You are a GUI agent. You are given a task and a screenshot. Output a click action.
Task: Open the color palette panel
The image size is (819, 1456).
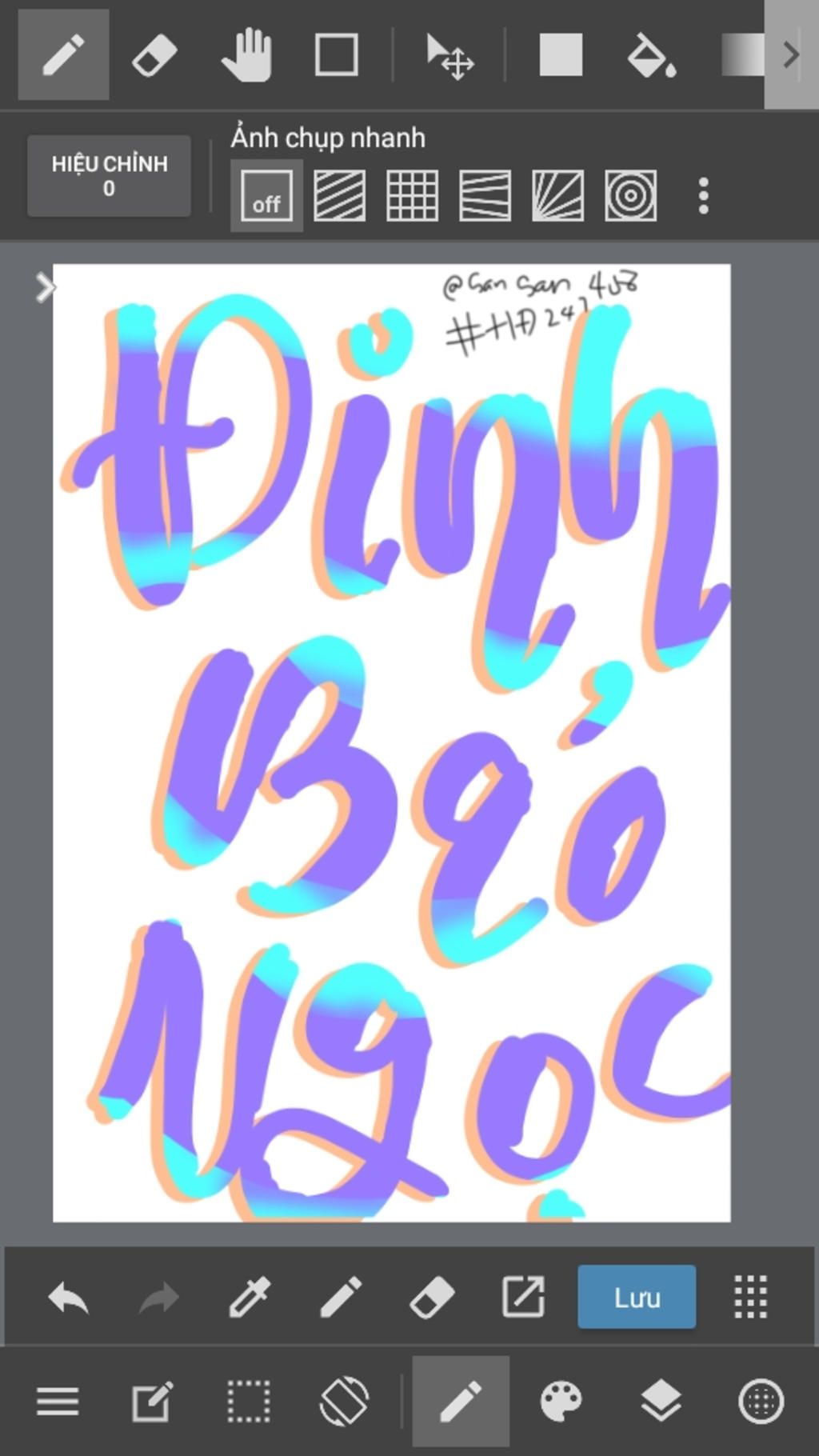pyautogui.click(x=561, y=1402)
